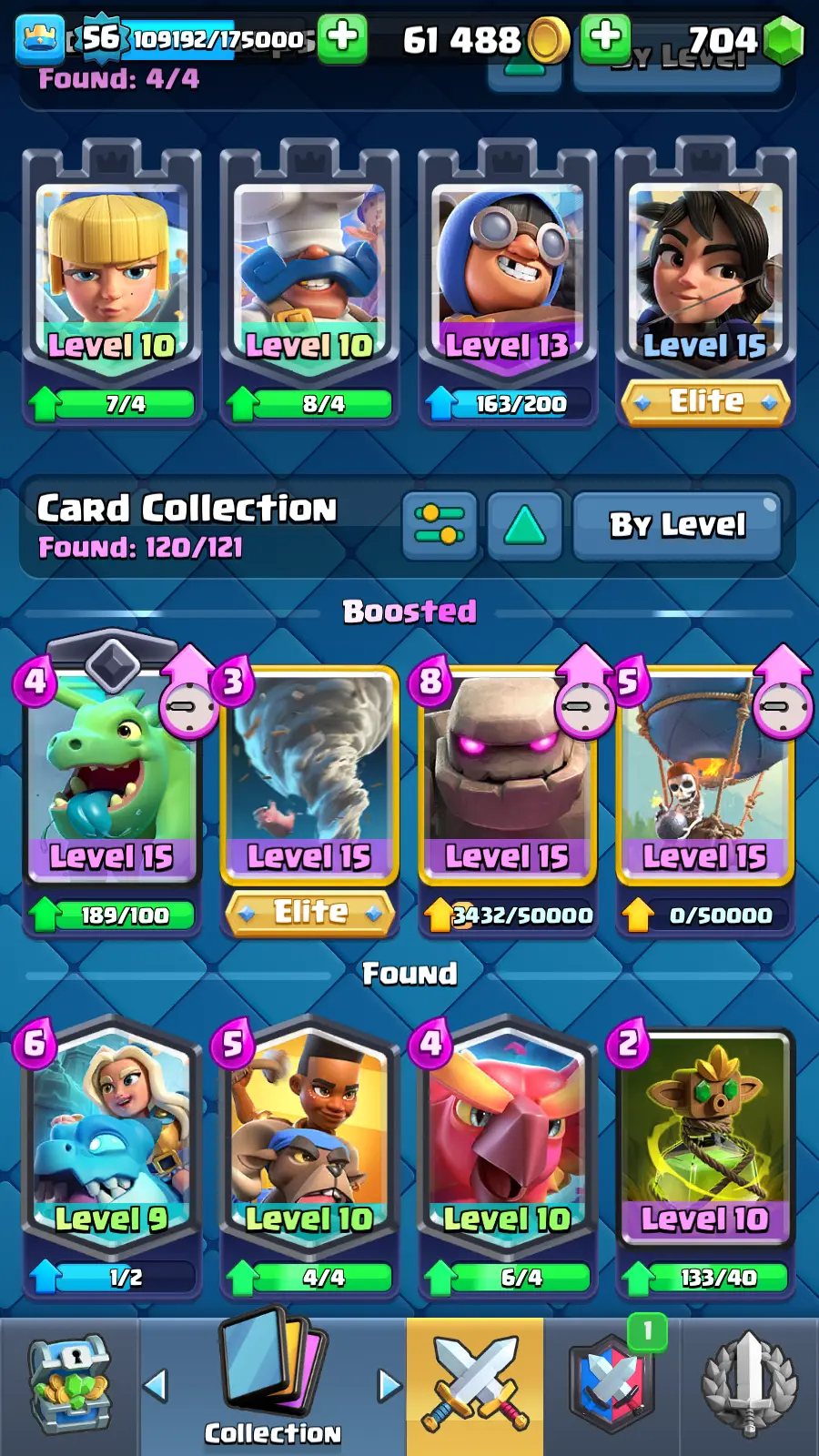Open the Level 15 Elite Dagger Duchess card
The image size is (819, 1456).
705,273
